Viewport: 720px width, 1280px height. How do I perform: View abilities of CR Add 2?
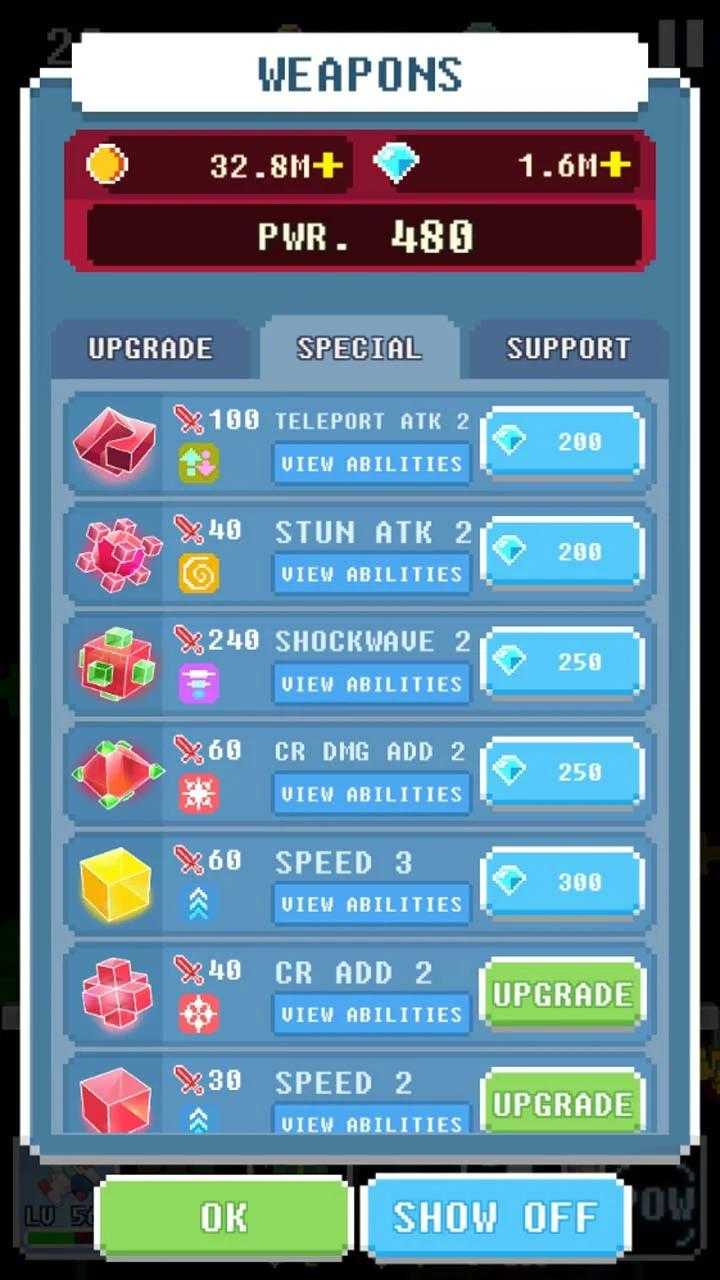(371, 1014)
